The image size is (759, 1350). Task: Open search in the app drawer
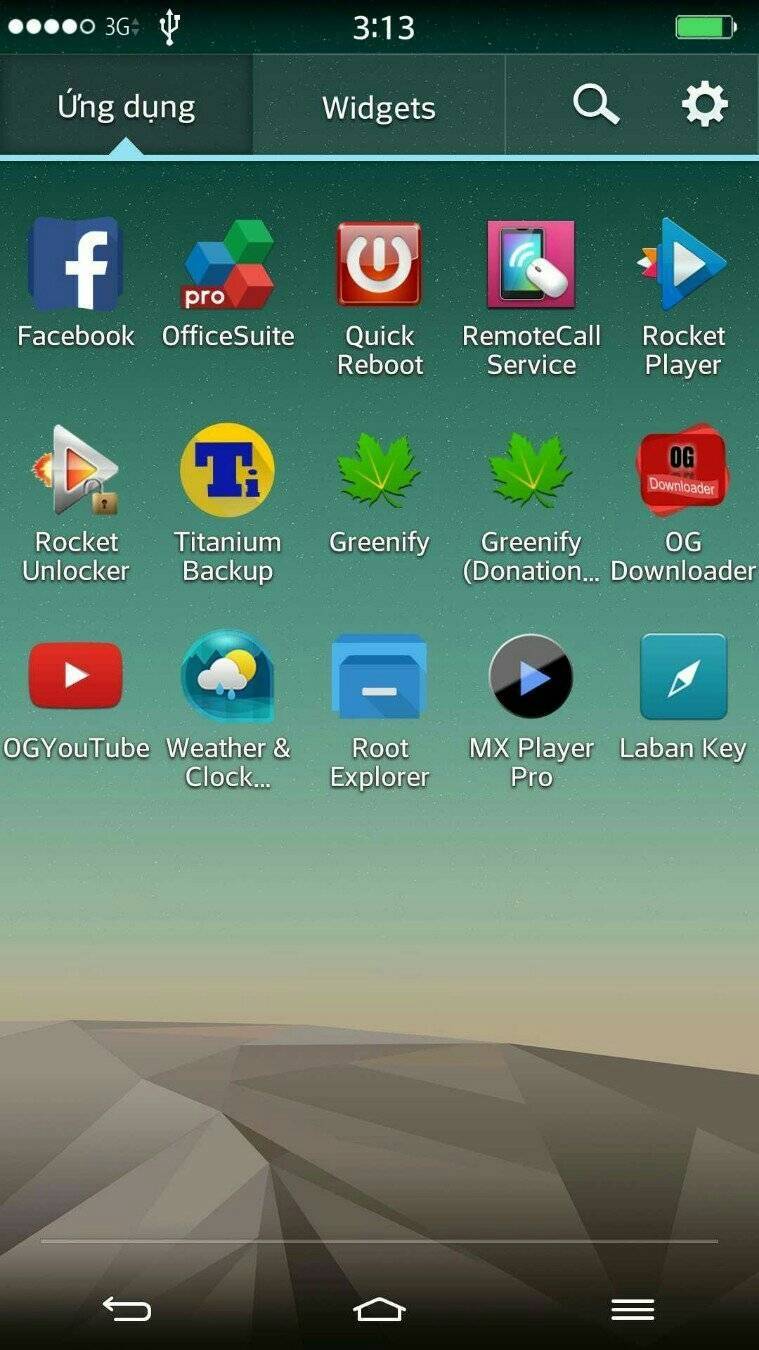coord(596,105)
